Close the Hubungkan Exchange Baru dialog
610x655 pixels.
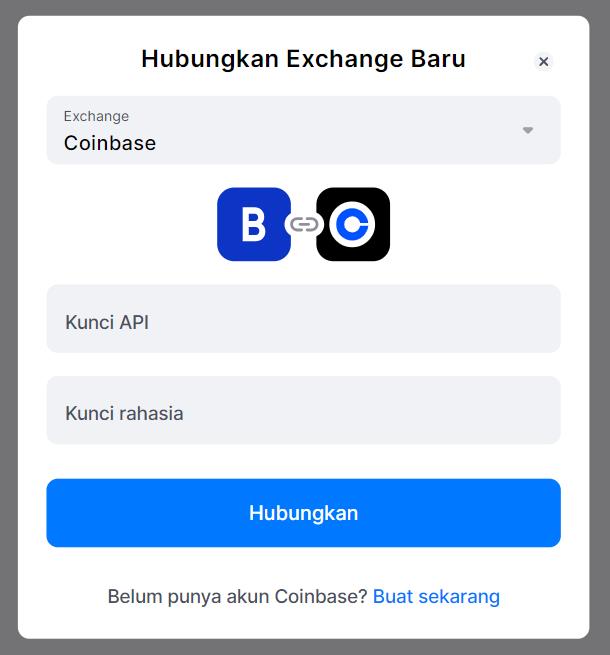pos(543,62)
